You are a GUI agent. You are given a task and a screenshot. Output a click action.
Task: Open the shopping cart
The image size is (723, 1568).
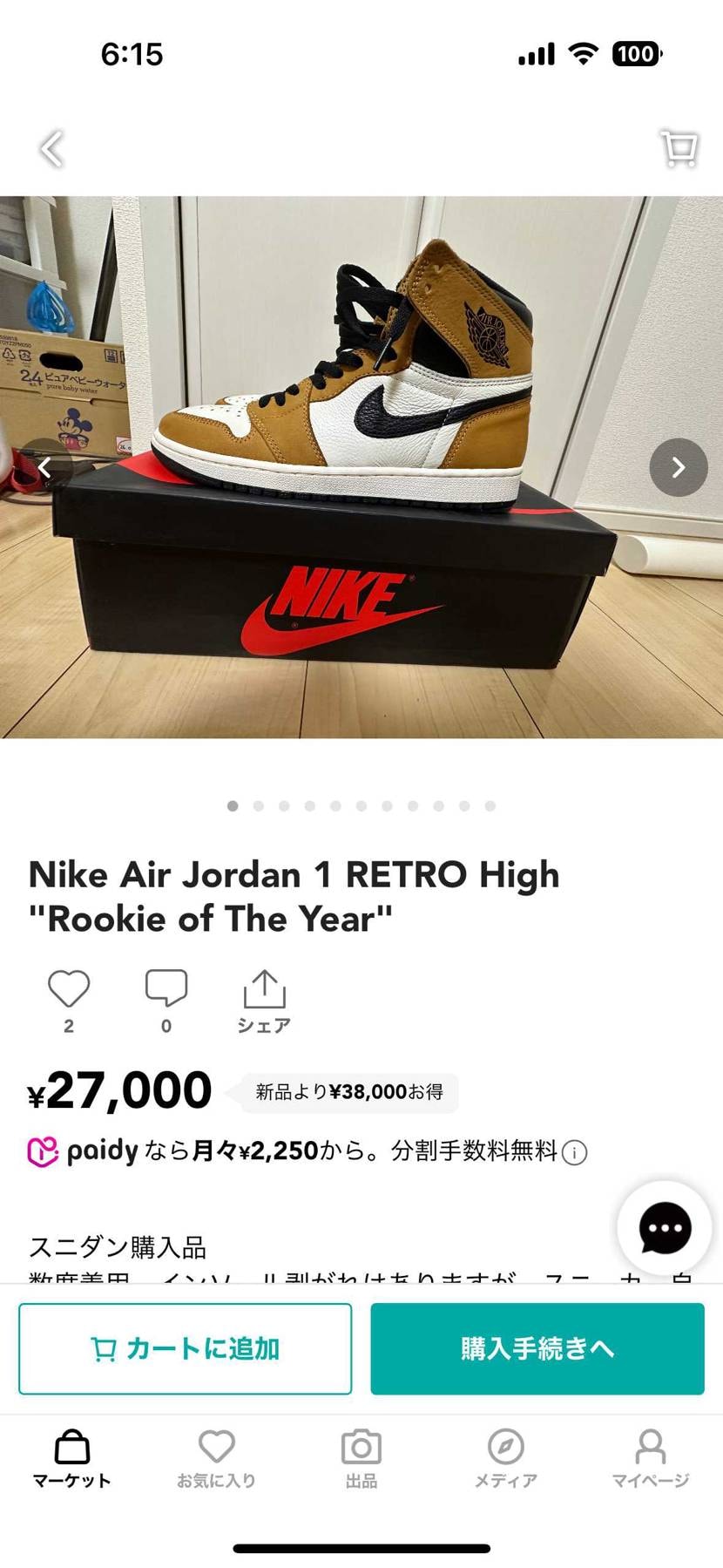679,148
